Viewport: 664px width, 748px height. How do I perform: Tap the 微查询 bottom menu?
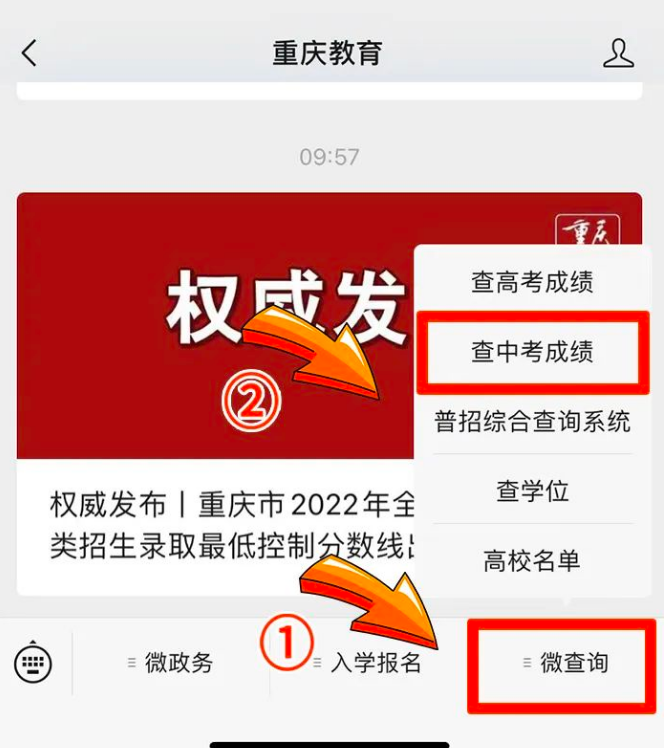566,663
